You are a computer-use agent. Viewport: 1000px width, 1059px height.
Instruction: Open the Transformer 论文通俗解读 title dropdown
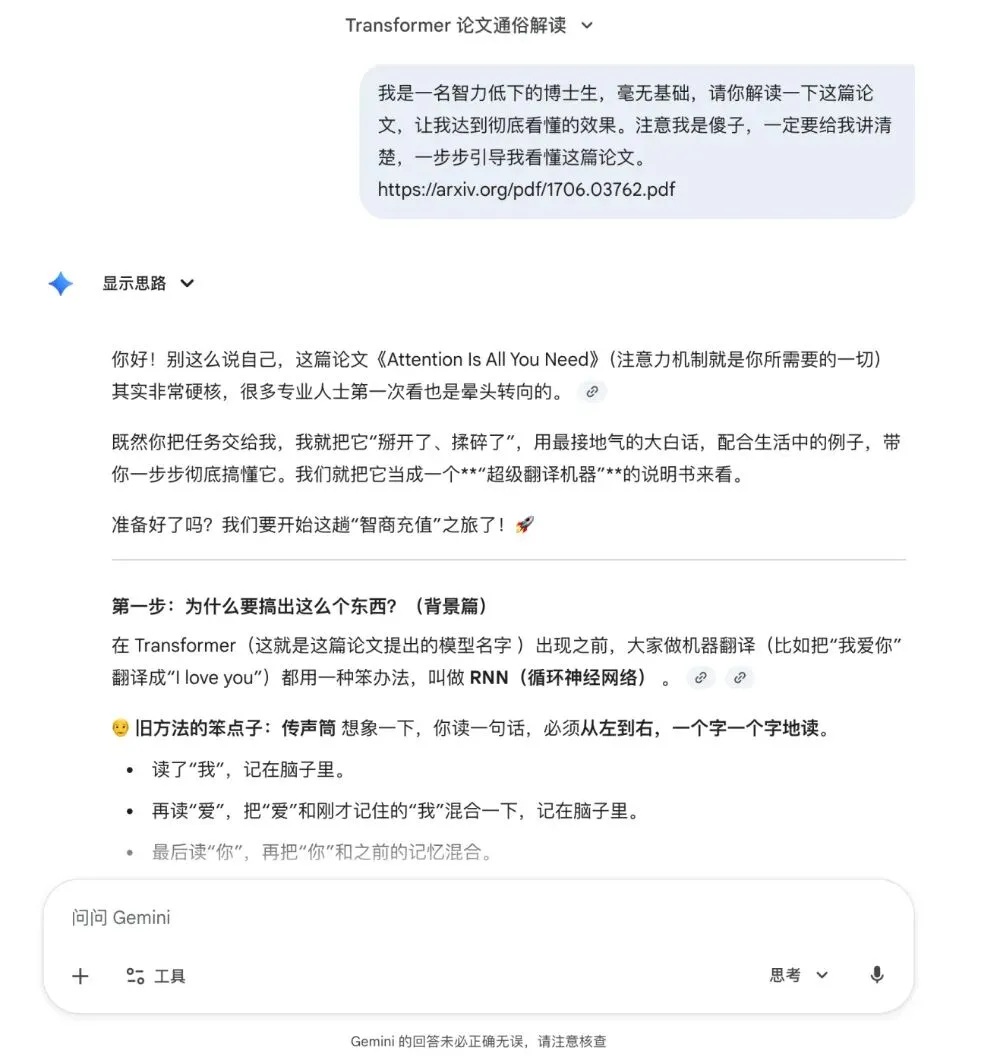[x=587, y=26]
